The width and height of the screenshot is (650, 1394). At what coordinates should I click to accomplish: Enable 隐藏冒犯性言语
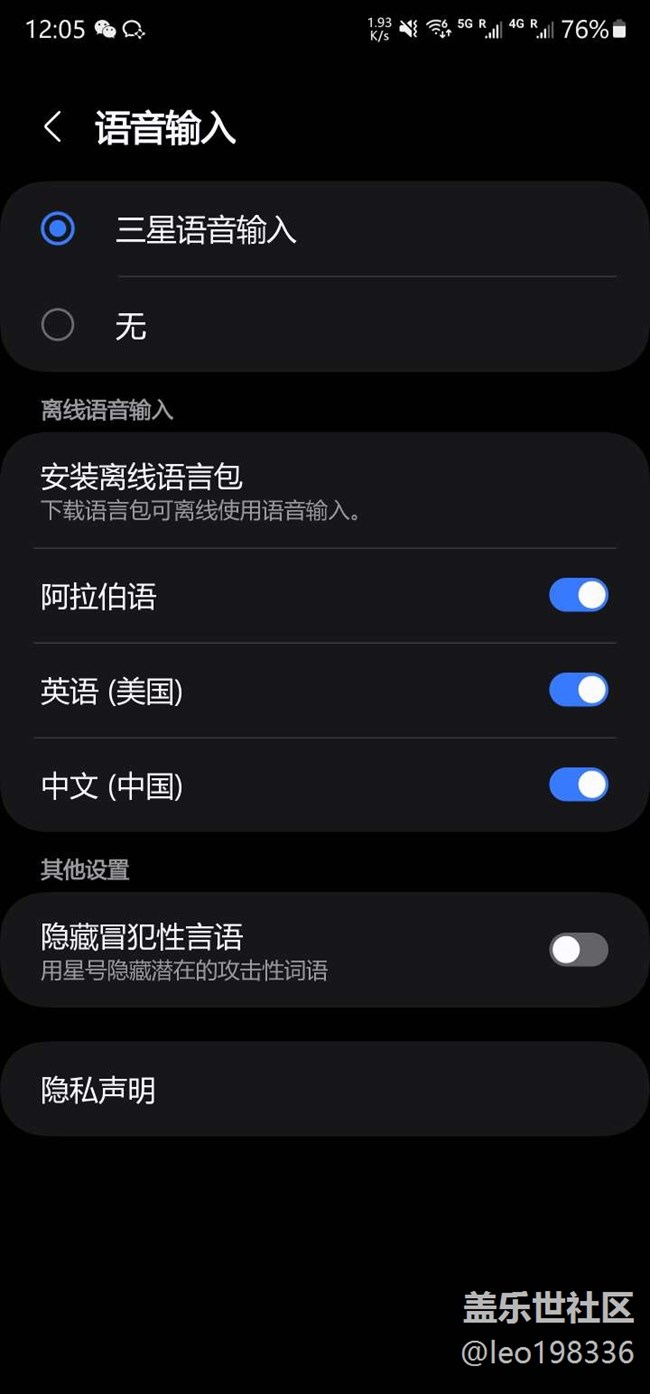coord(578,950)
